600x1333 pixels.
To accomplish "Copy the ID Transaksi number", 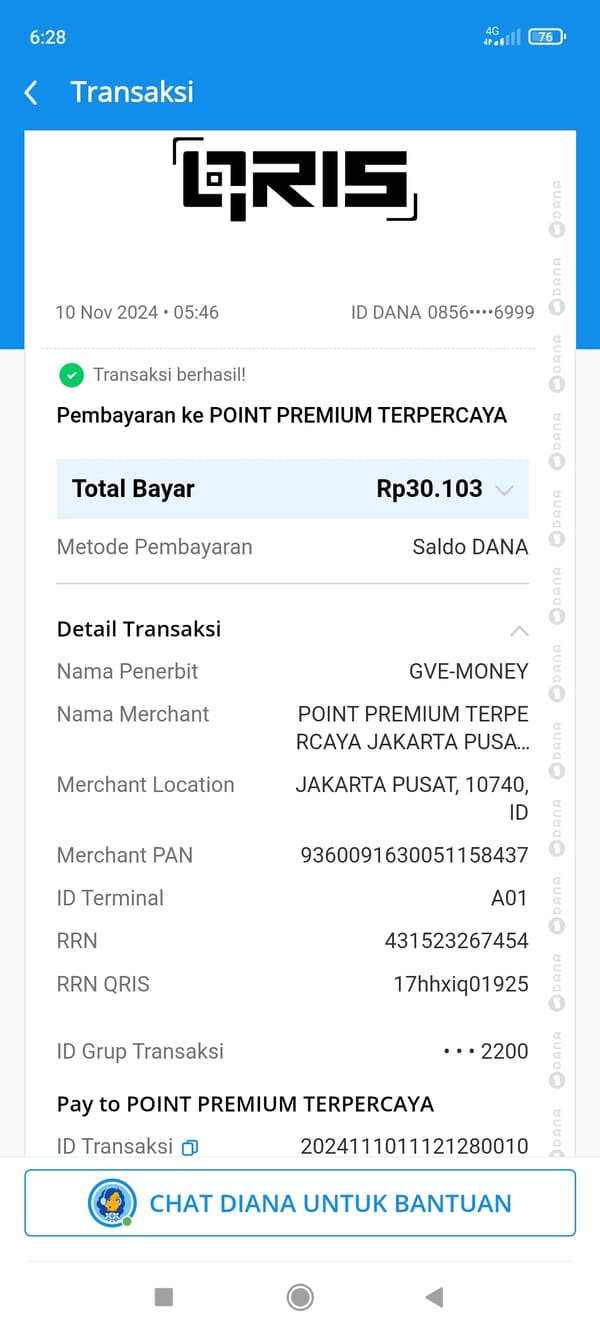I will pyautogui.click(x=190, y=1147).
